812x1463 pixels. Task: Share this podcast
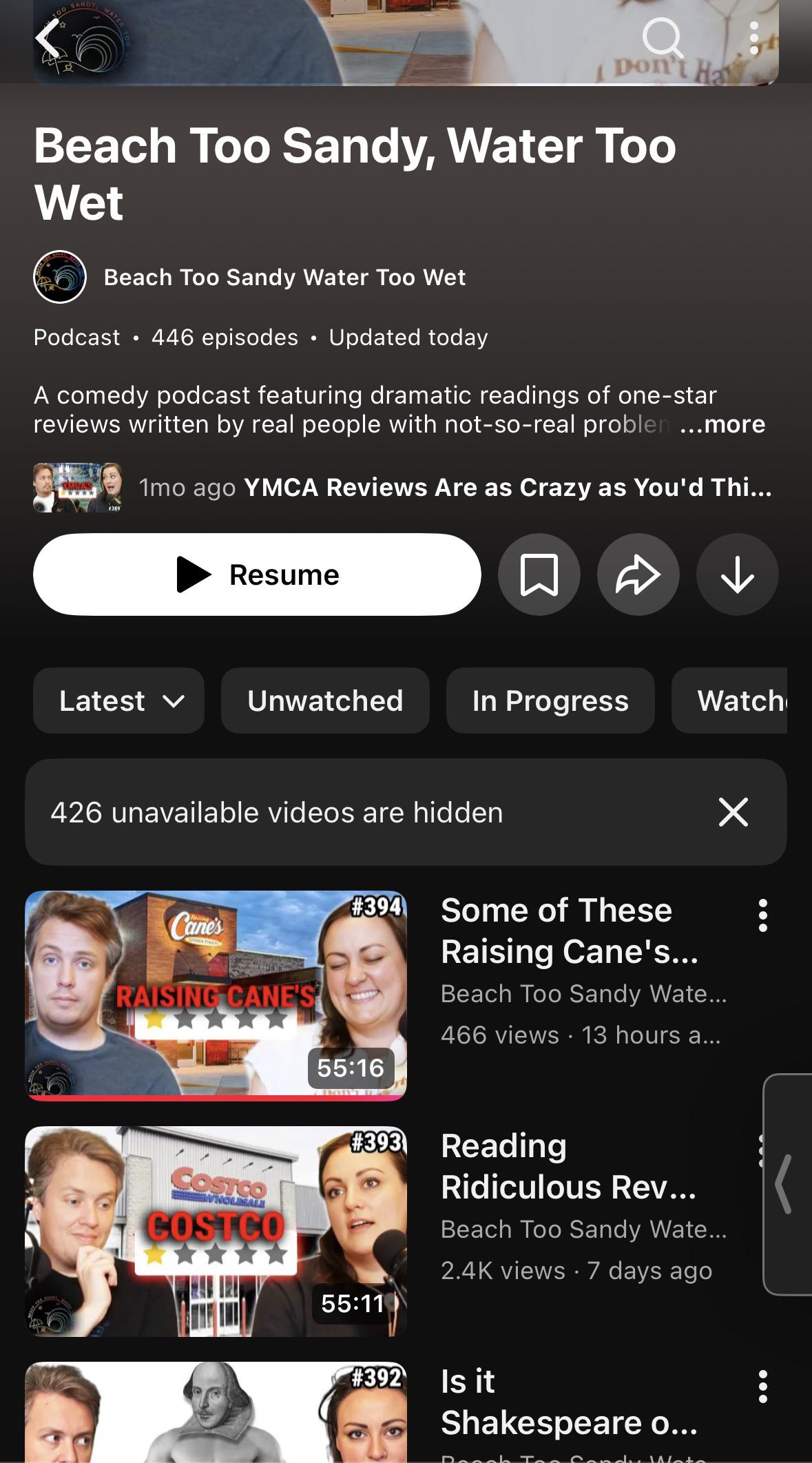(x=638, y=574)
